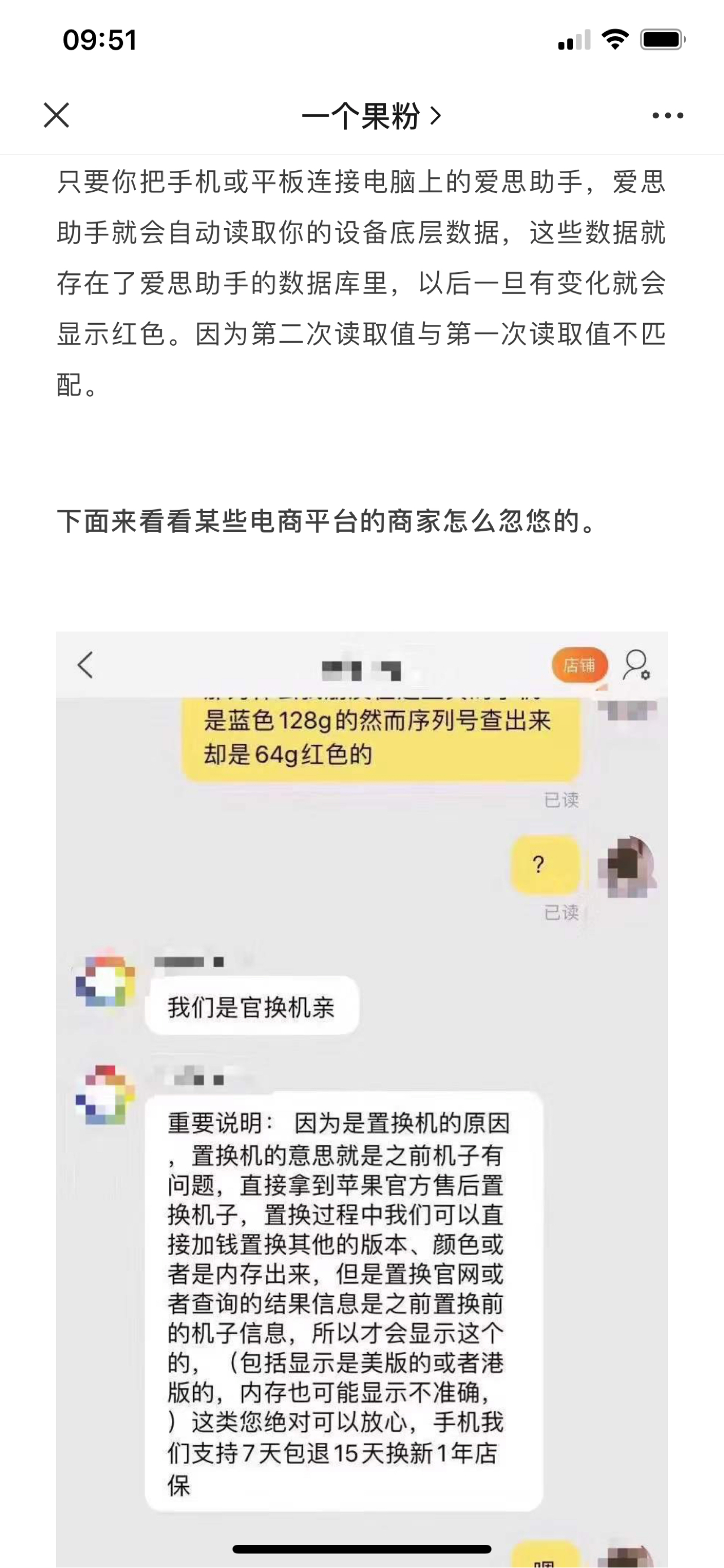Select the seller avatar beside 我们是官换机亲
This screenshot has width=724, height=1568.
(105, 981)
